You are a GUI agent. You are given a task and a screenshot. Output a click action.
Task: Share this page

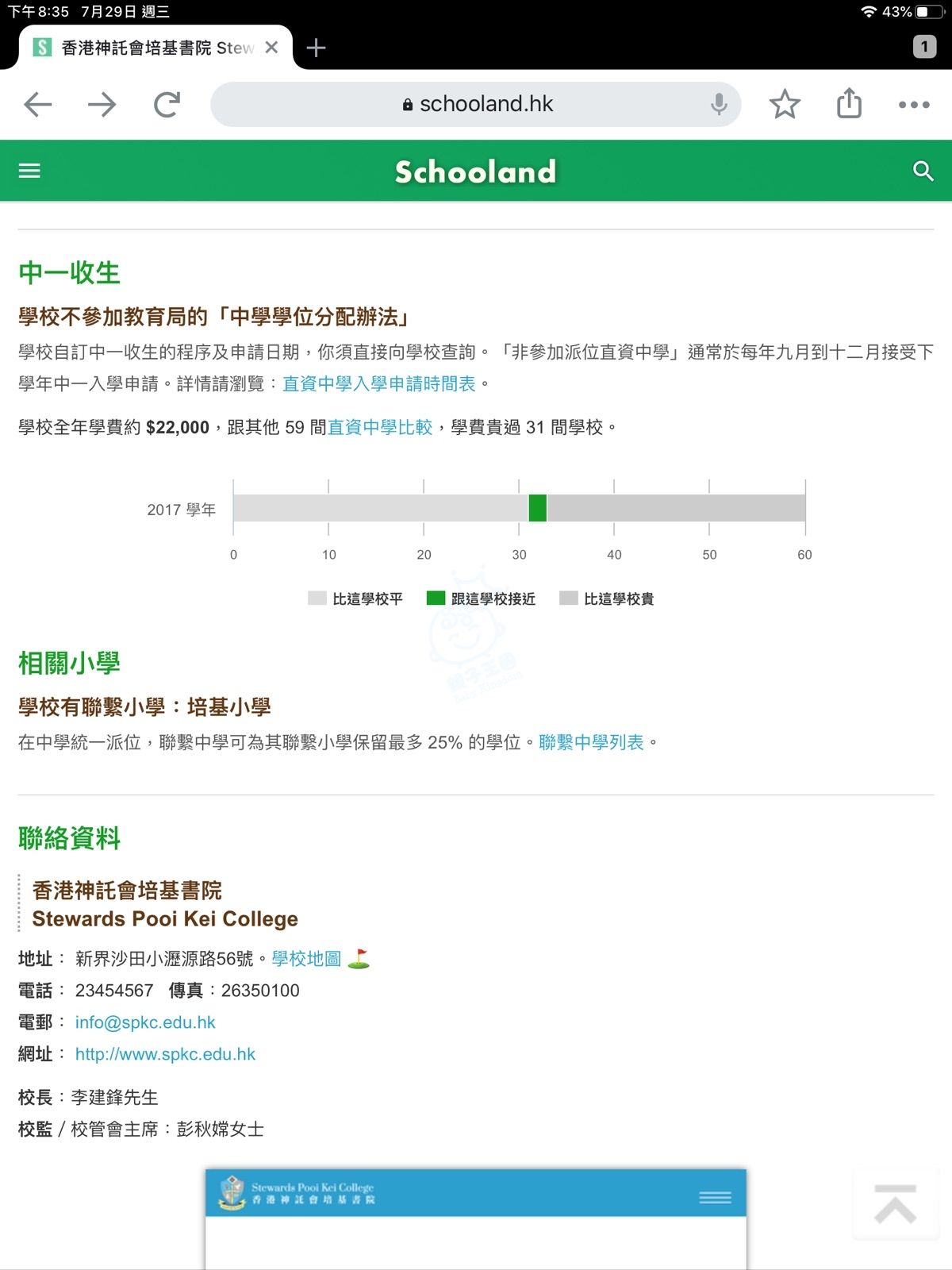click(849, 104)
